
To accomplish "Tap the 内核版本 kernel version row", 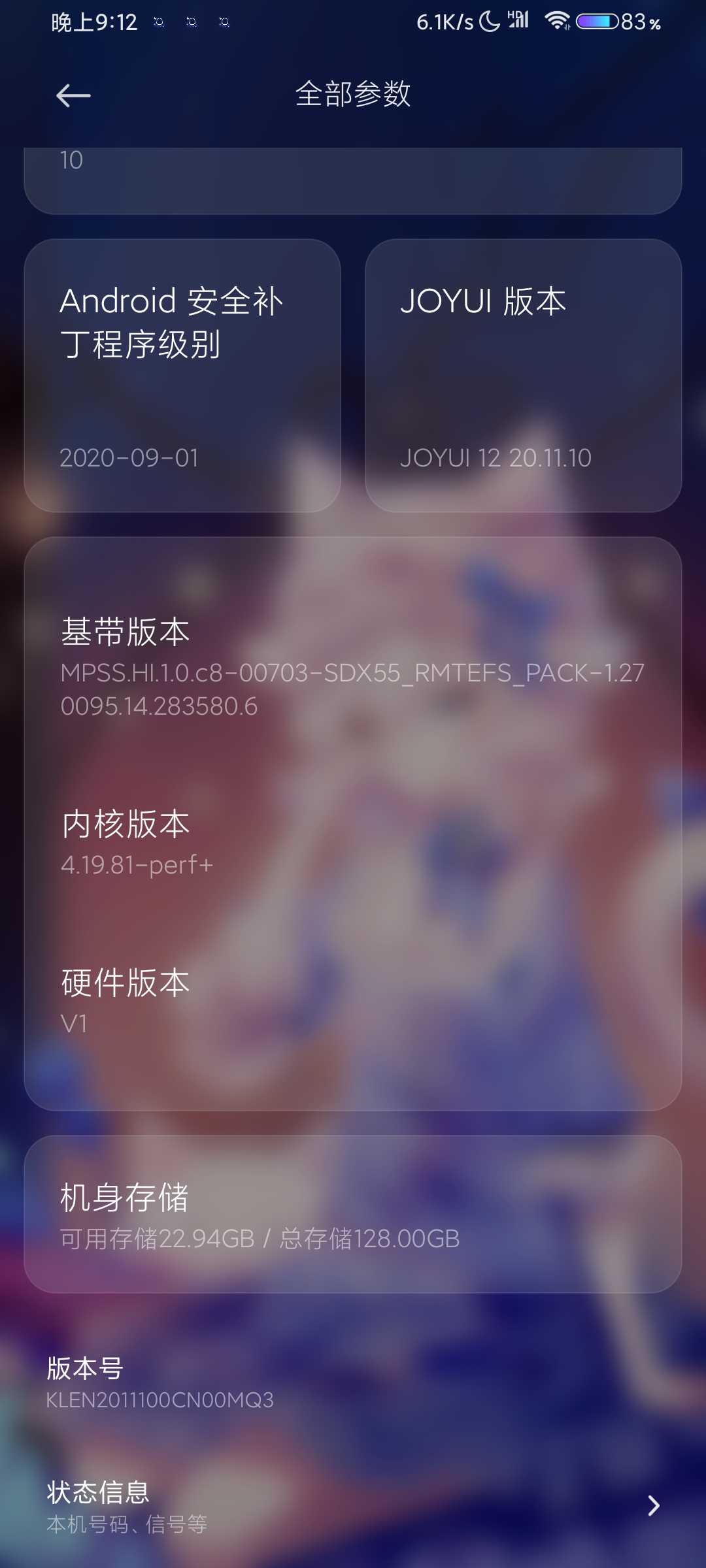I will [353, 842].
